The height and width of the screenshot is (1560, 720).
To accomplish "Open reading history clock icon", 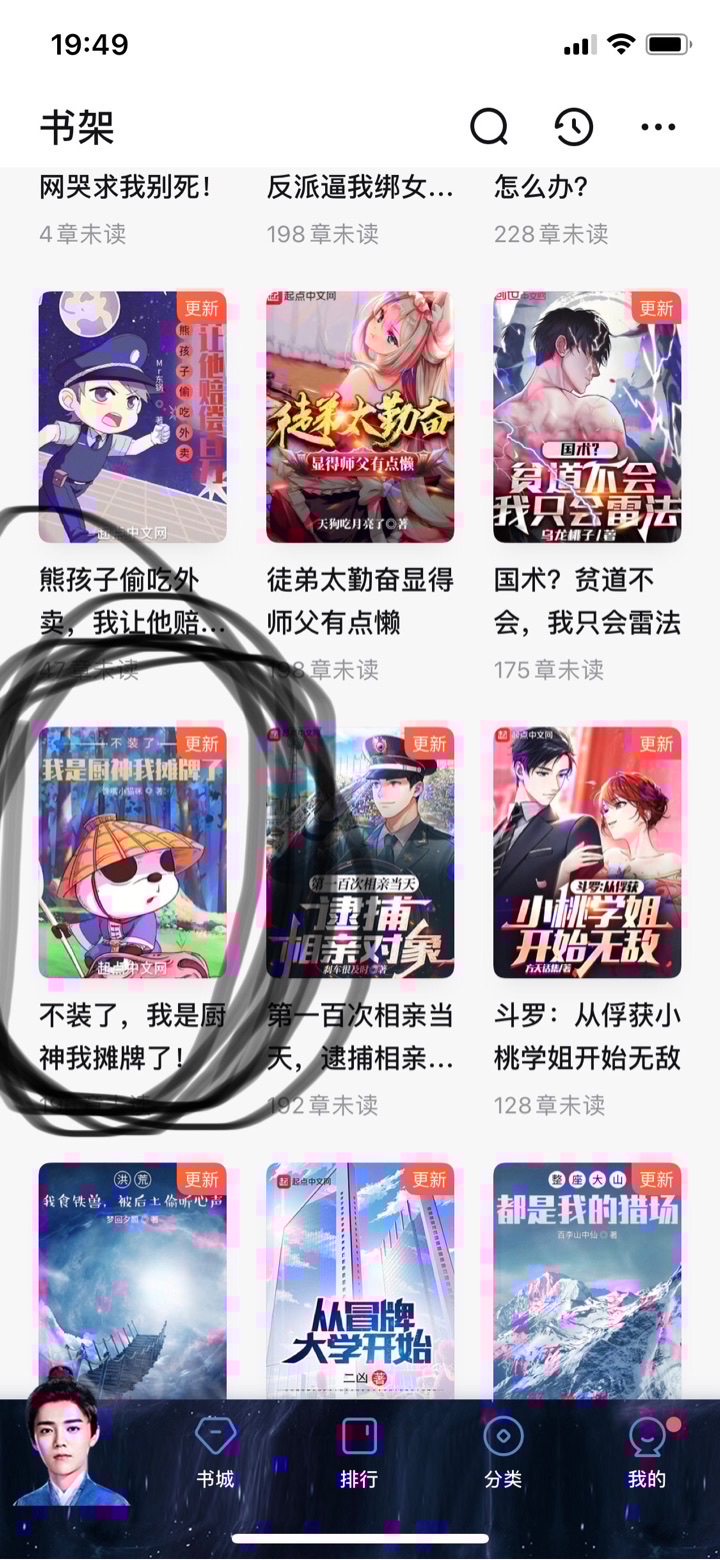I will pyautogui.click(x=574, y=127).
